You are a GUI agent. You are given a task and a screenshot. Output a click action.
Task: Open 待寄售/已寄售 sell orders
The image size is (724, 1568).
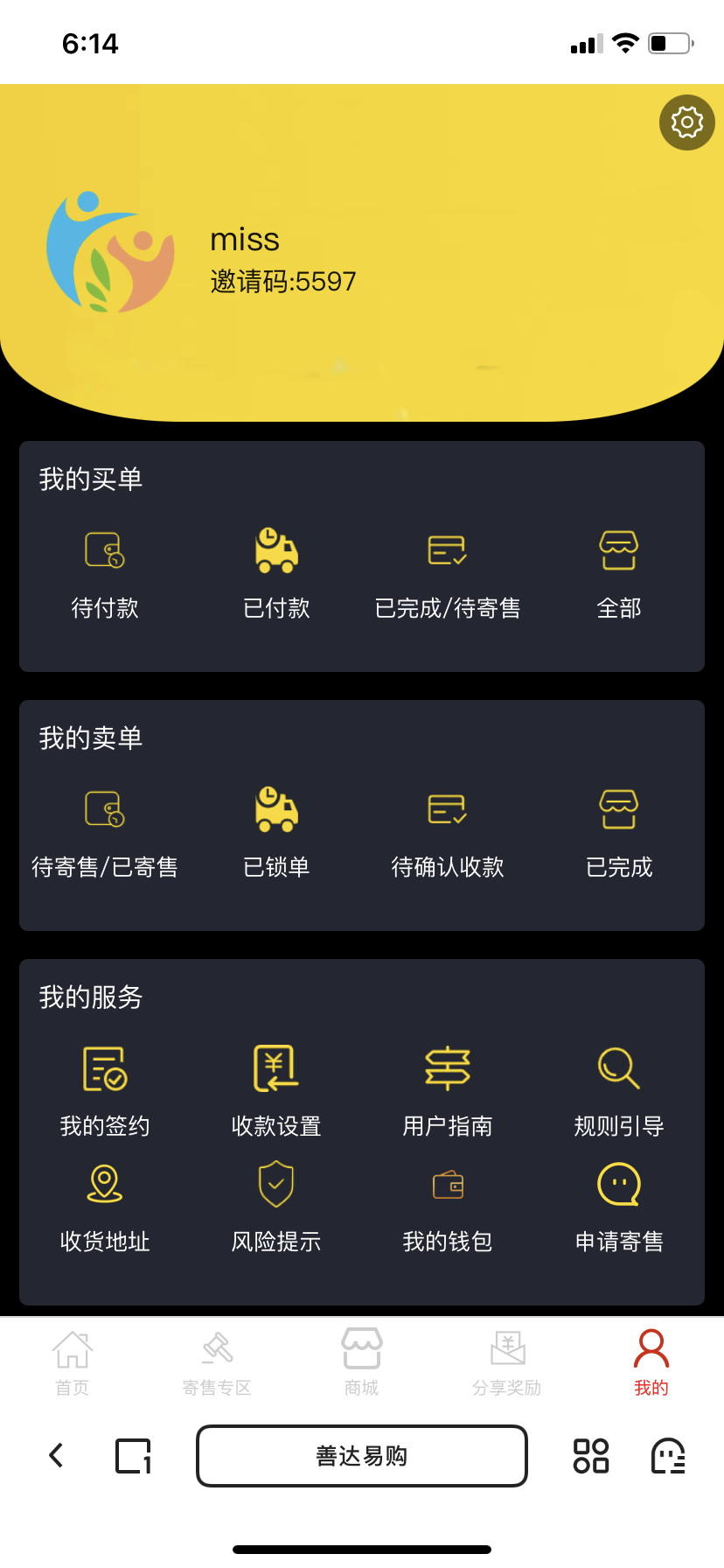pyautogui.click(x=105, y=833)
